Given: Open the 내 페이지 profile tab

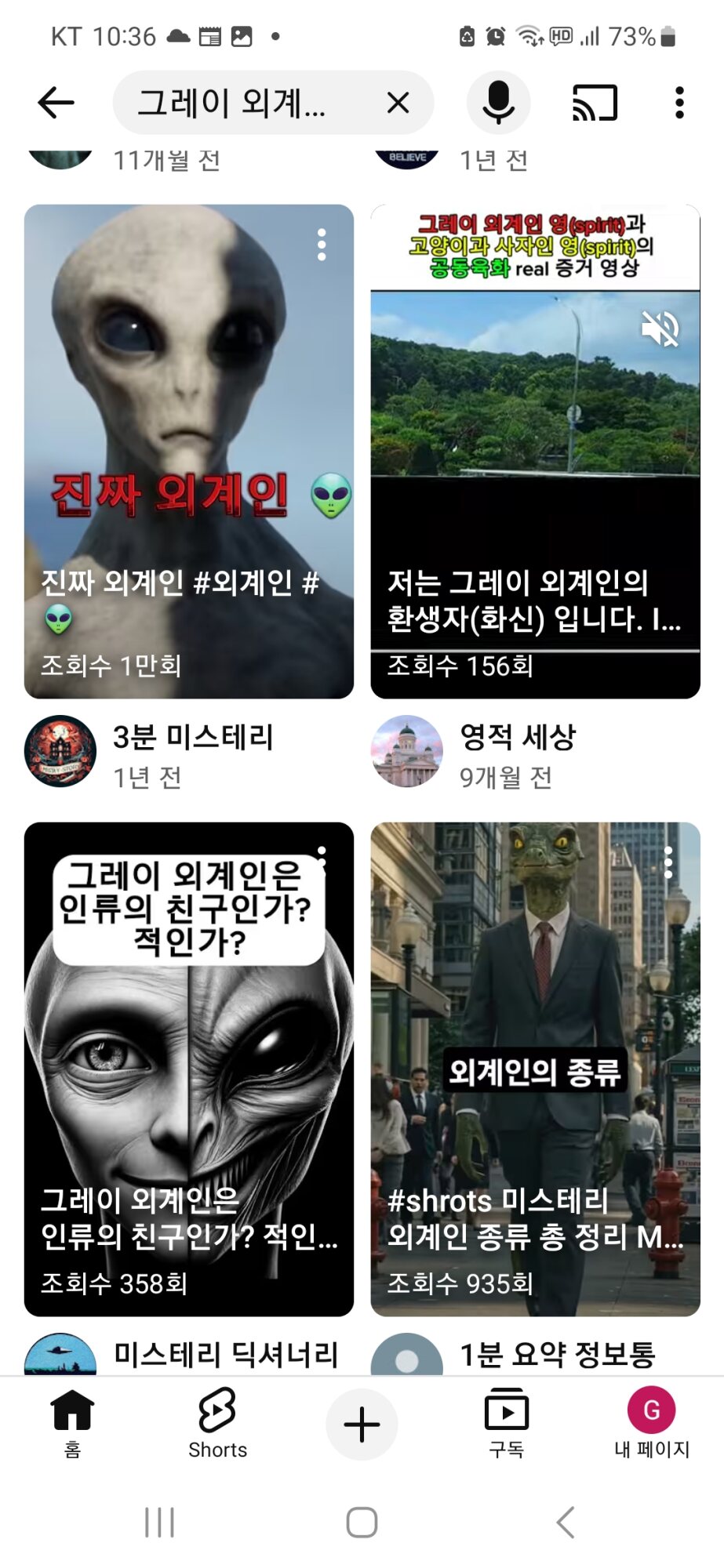Looking at the screenshot, I should pos(651,1424).
